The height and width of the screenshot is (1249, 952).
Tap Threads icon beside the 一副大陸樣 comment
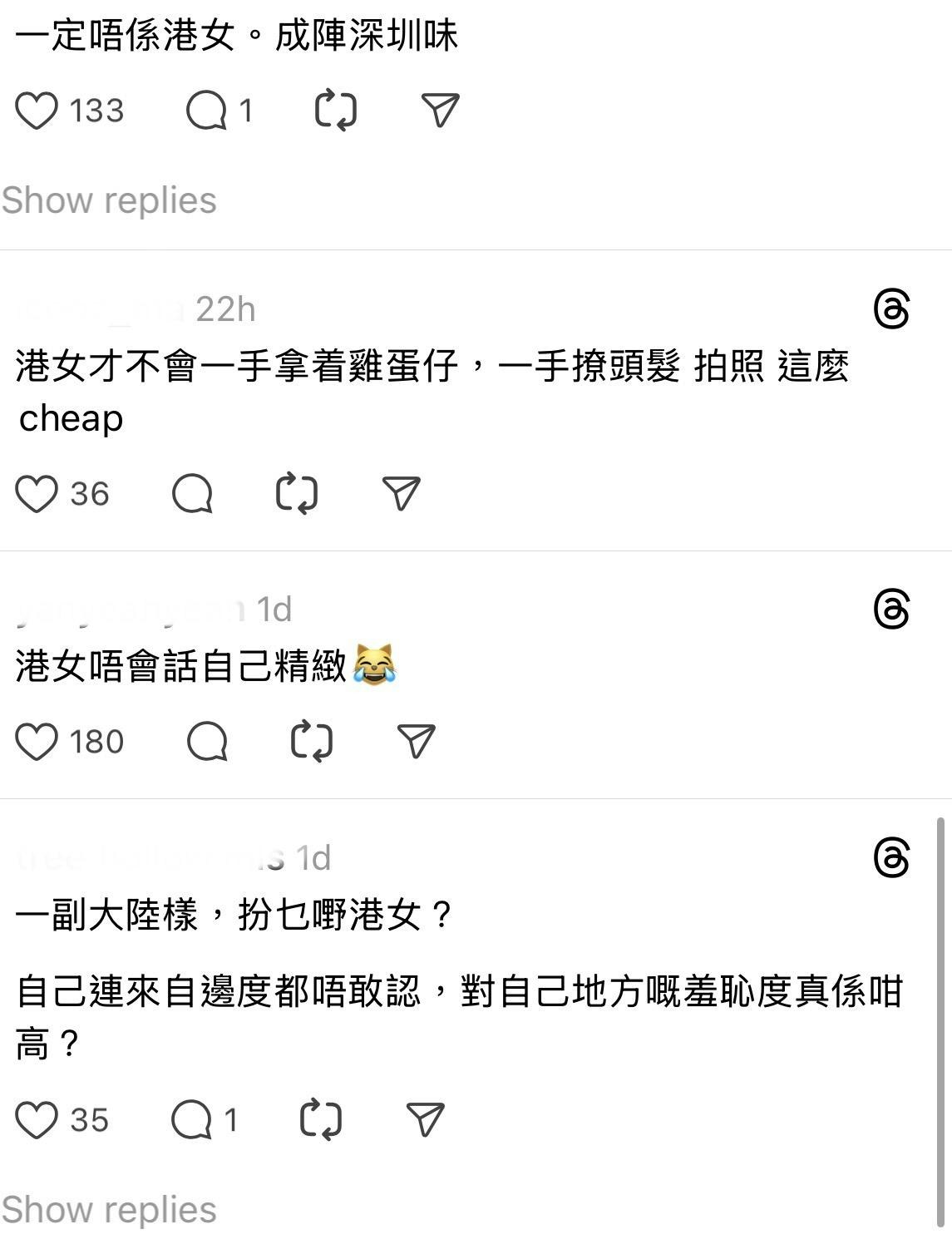tap(891, 857)
